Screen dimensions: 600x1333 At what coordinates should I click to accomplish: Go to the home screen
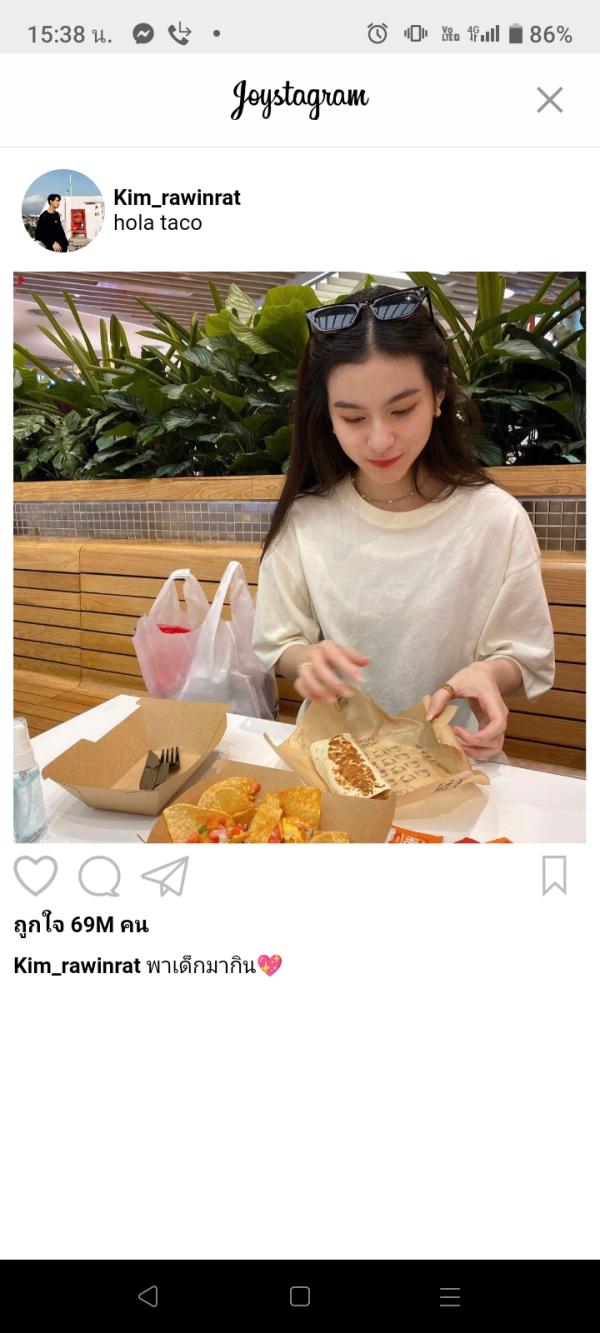pos(300,1296)
